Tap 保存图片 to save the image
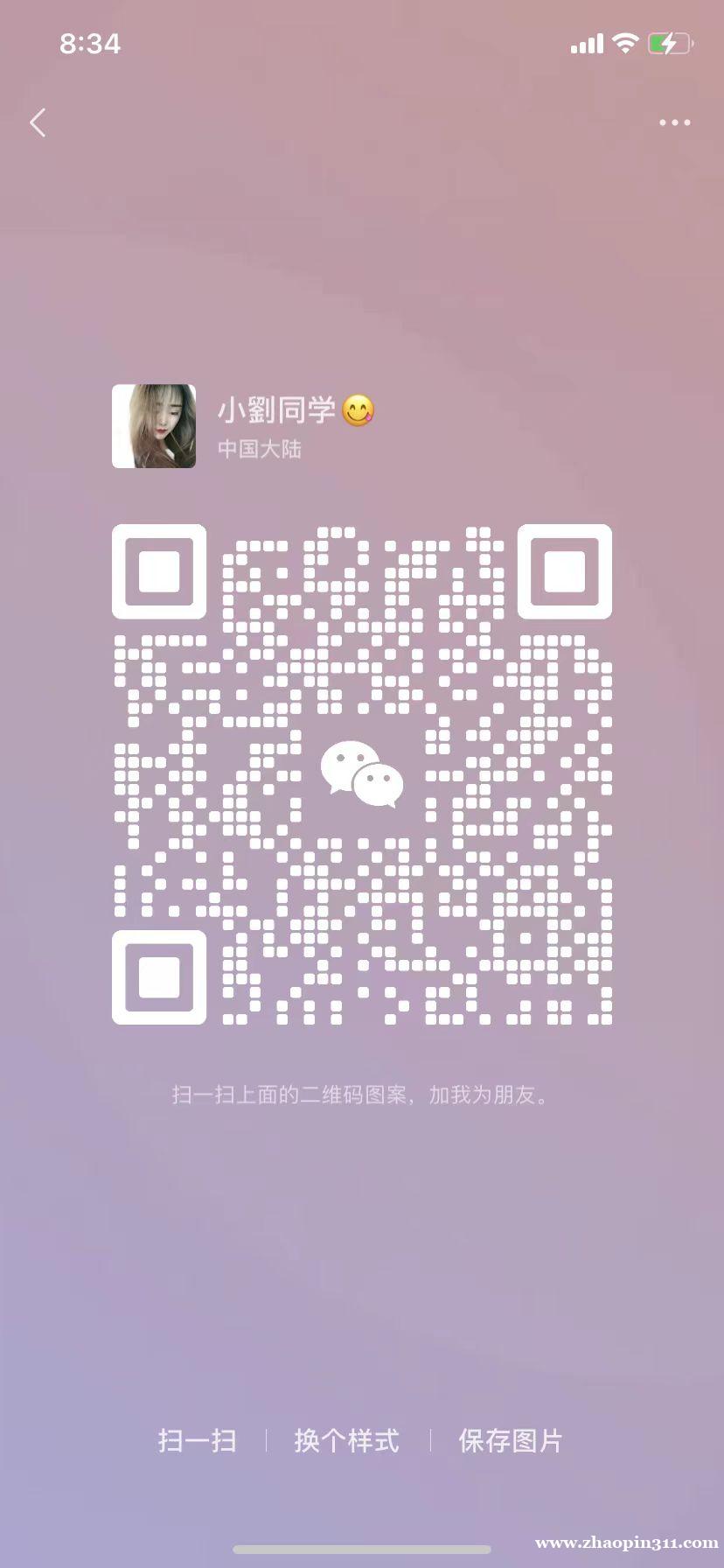The height and width of the screenshot is (1568, 724). [511, 1440]
